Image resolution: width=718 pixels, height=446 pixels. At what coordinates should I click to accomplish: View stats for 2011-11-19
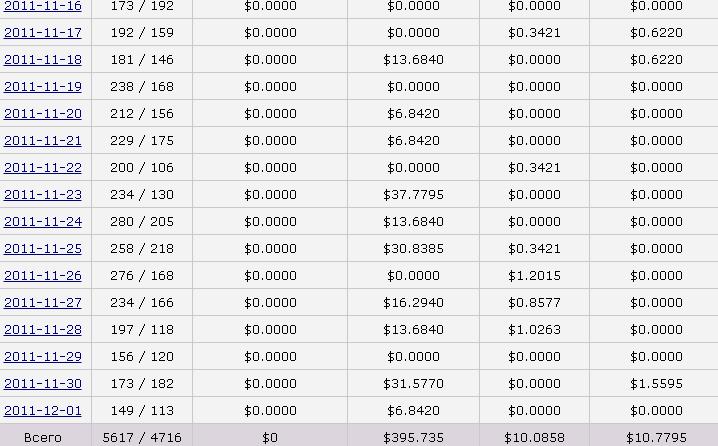[x=43, y=87]
